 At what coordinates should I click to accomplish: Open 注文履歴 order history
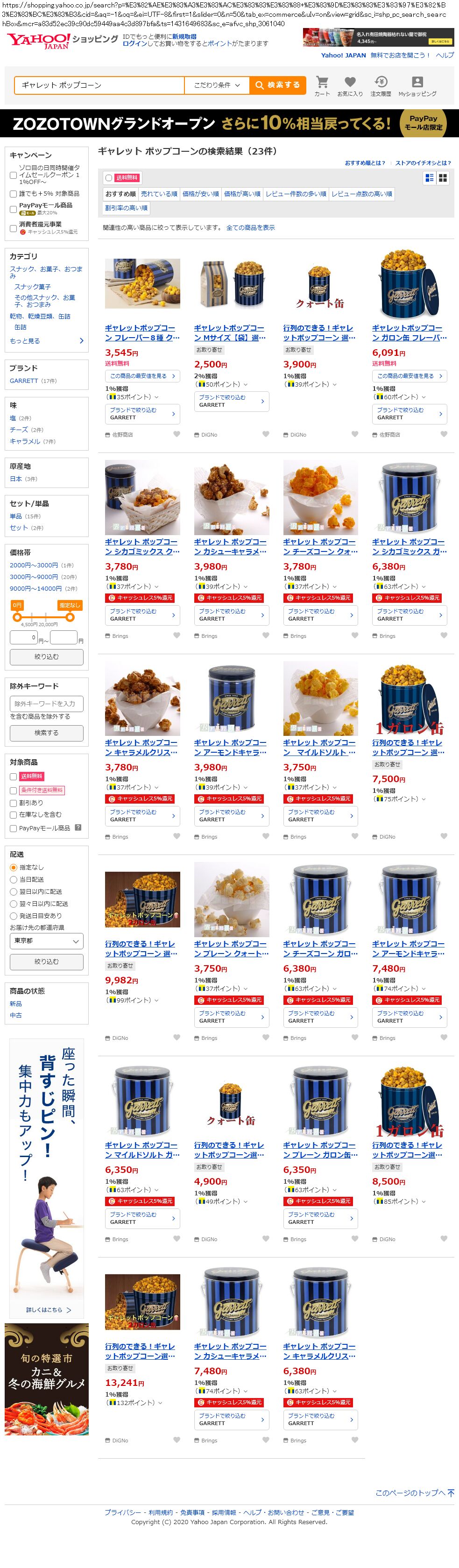(x=381, y=86)
